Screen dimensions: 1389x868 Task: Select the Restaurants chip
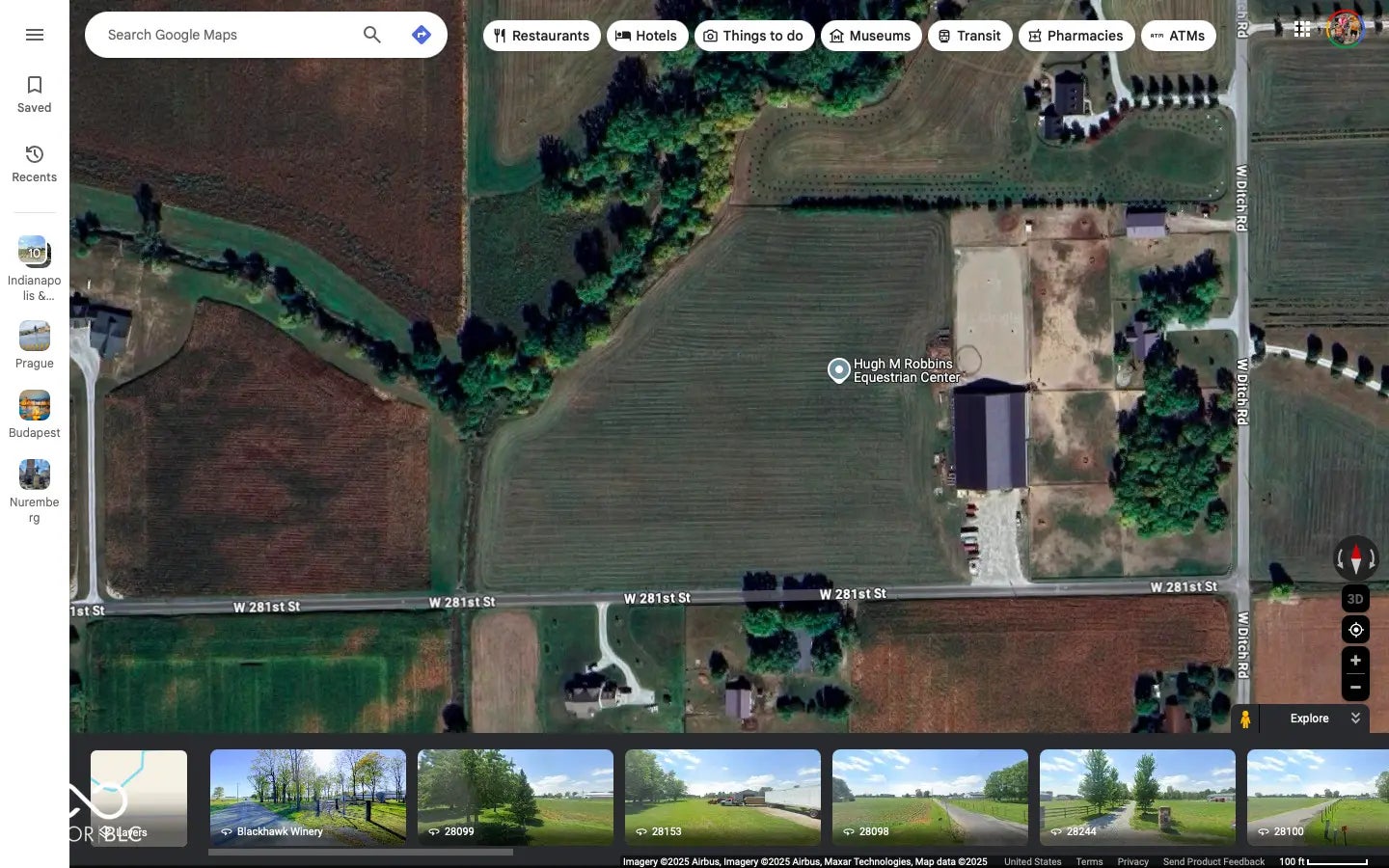(x=541, y=36)
